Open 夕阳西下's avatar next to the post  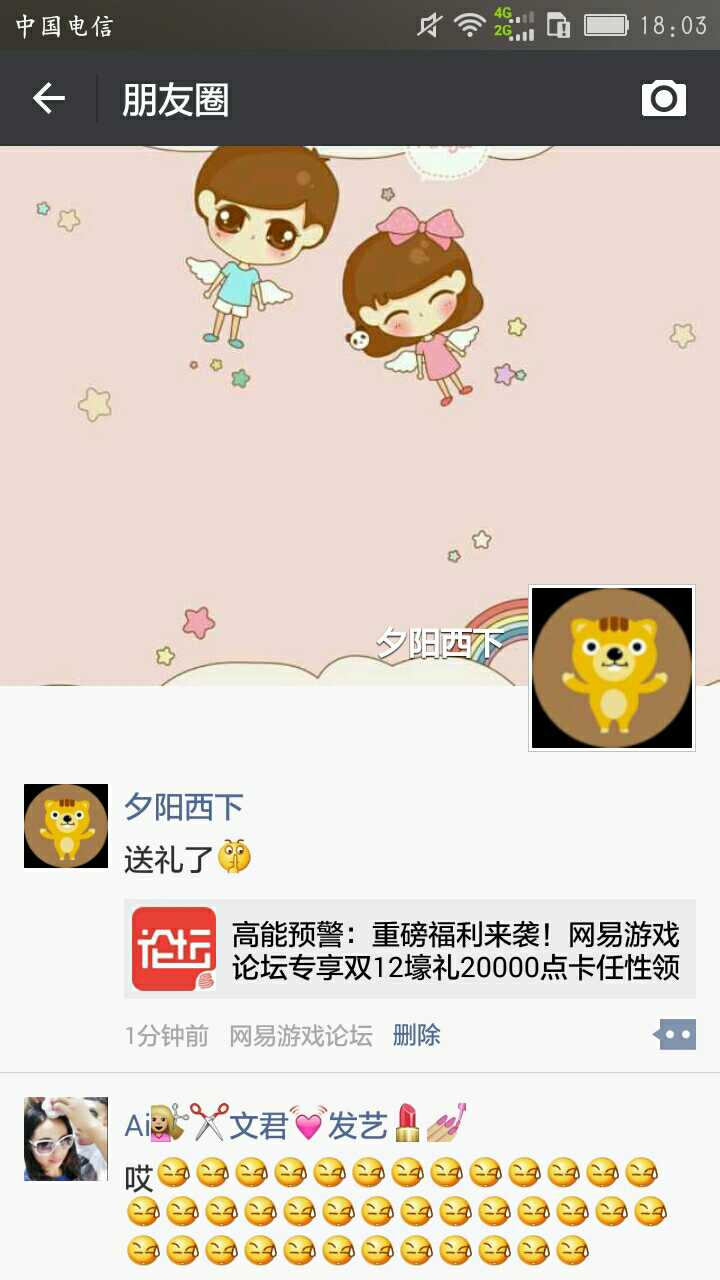pos(66,826)
